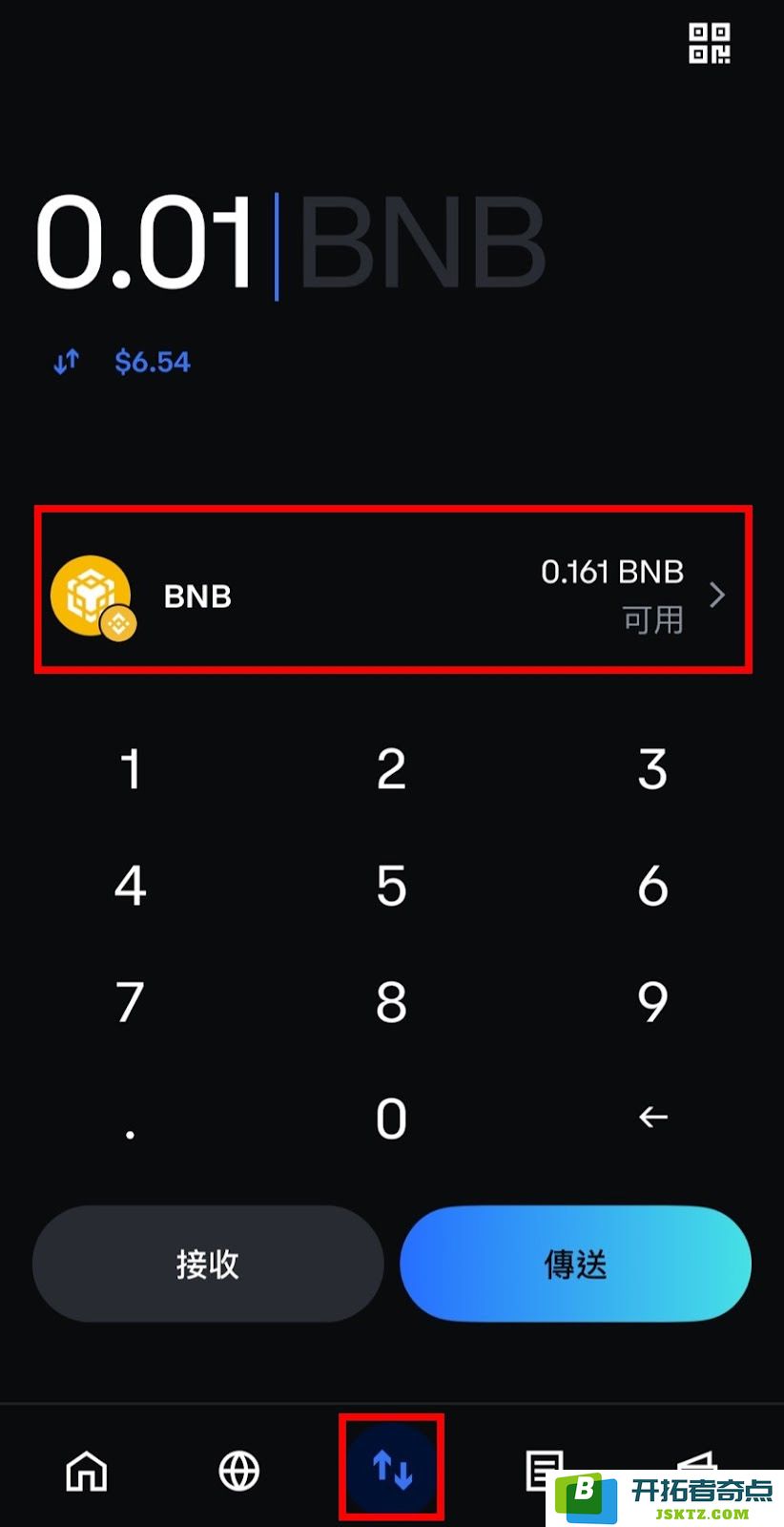Delete the last digit with the backspace arrow
The width and height of the screenshot is (784, 1527).
[652, 1116]
